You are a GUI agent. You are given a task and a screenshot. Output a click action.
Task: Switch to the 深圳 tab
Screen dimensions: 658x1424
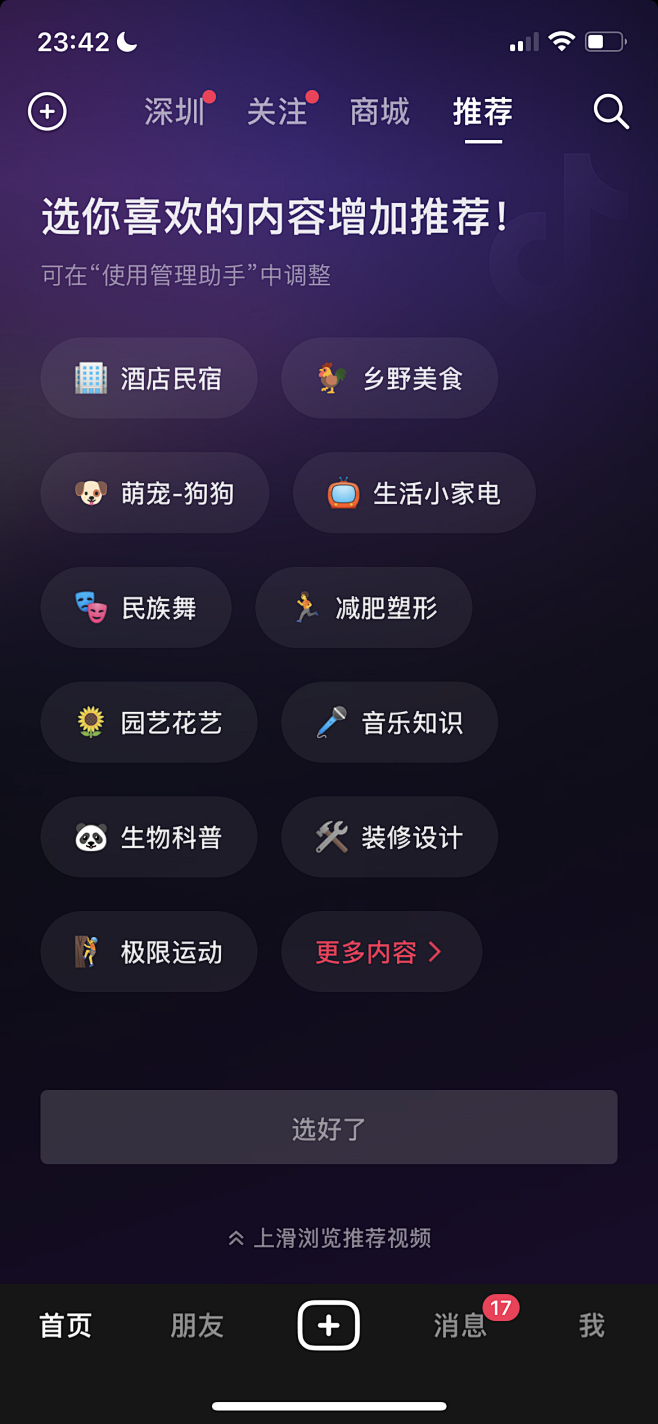pyautogui.click(x=174, y=112)
